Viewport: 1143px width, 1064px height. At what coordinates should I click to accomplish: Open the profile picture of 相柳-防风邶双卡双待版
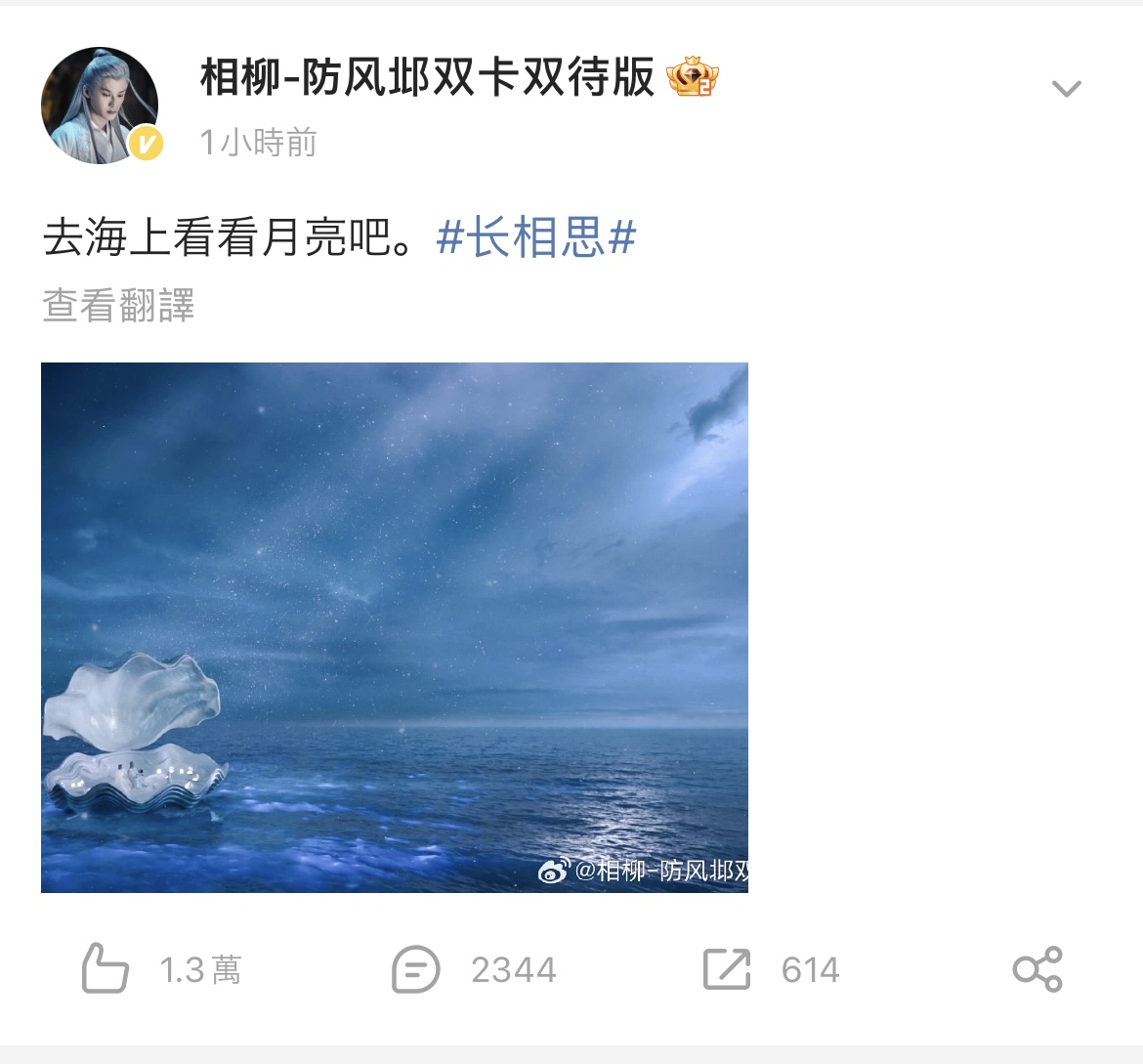[x=100, y=106]
